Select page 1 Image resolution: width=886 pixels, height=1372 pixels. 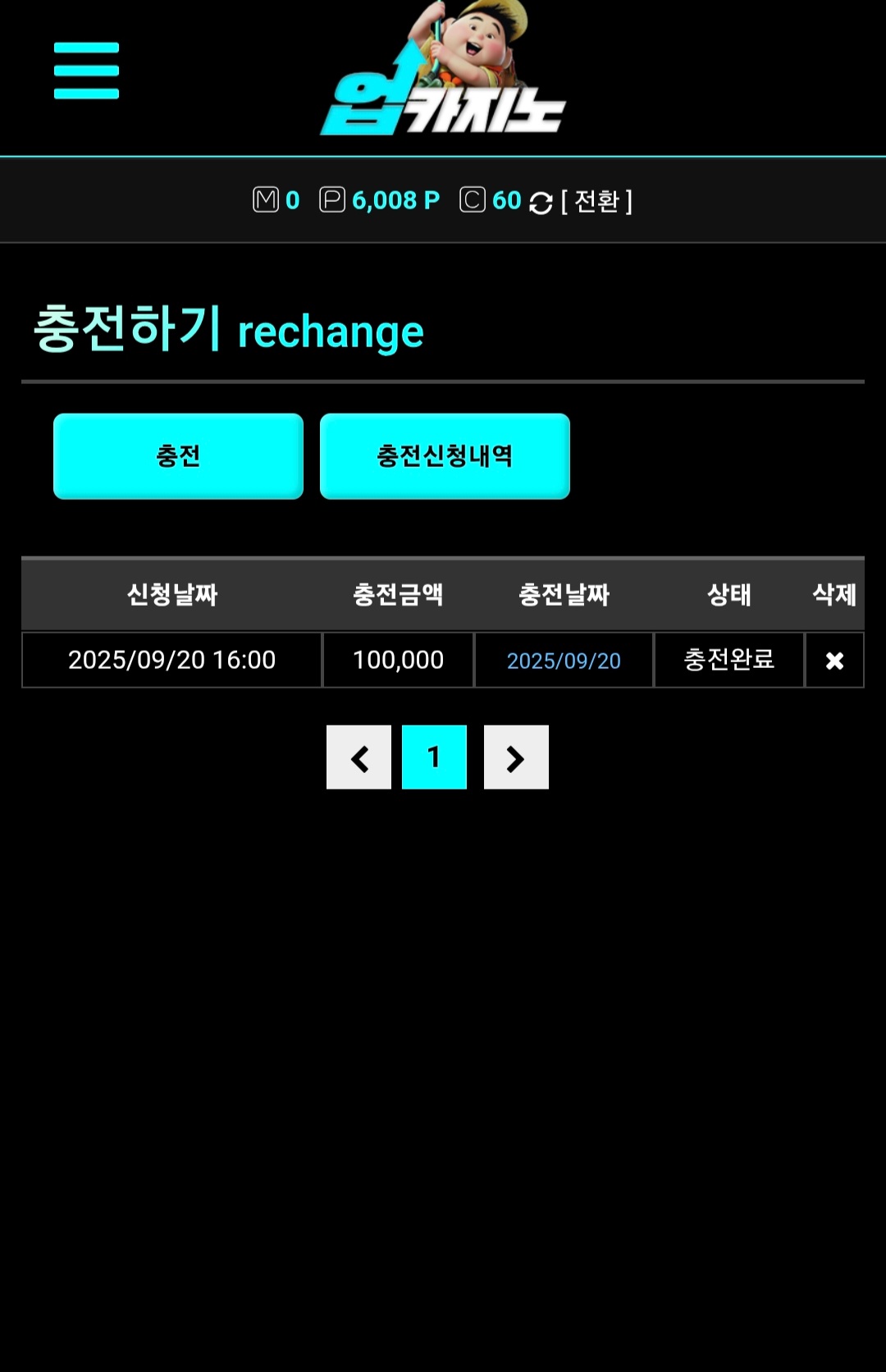pos(434,757)
